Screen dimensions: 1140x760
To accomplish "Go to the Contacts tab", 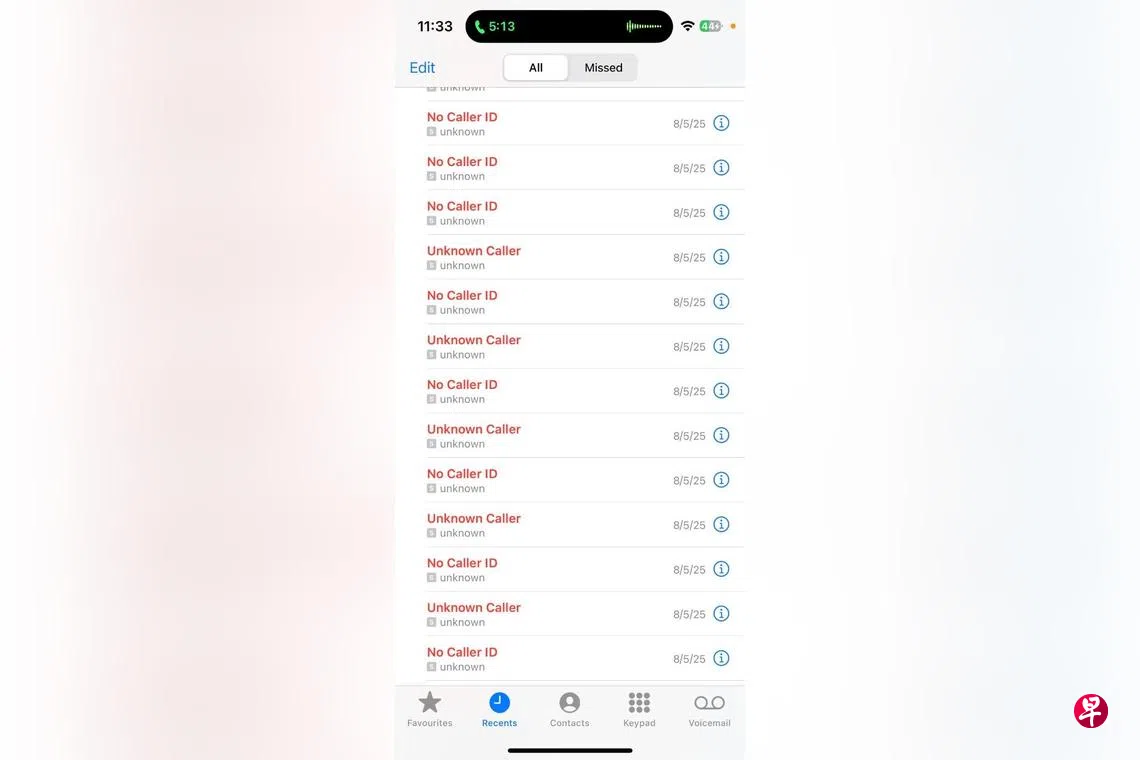I will pyautogui.click(x=569, y=709).
